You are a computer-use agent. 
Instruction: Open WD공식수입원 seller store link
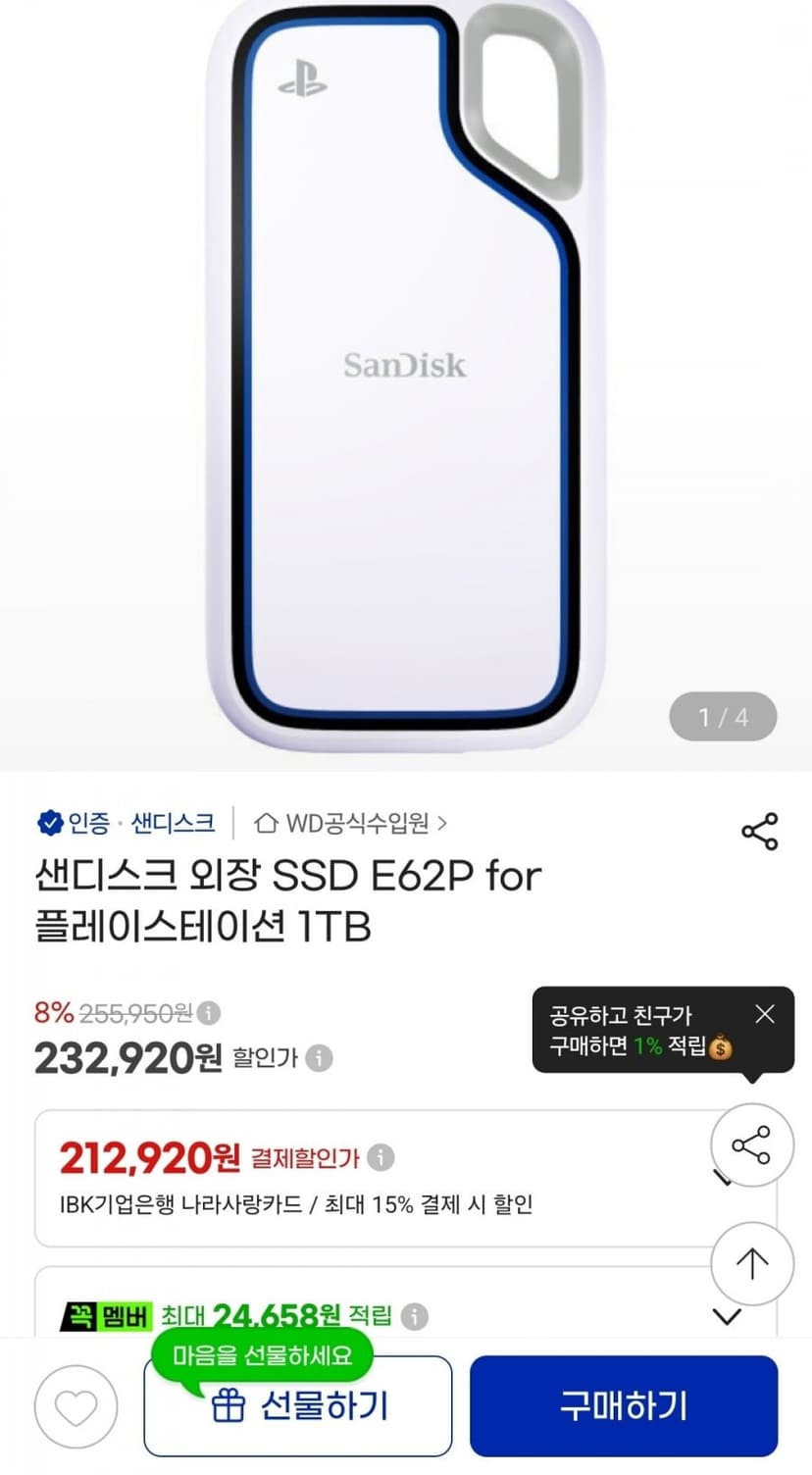(x=350, y=823)
